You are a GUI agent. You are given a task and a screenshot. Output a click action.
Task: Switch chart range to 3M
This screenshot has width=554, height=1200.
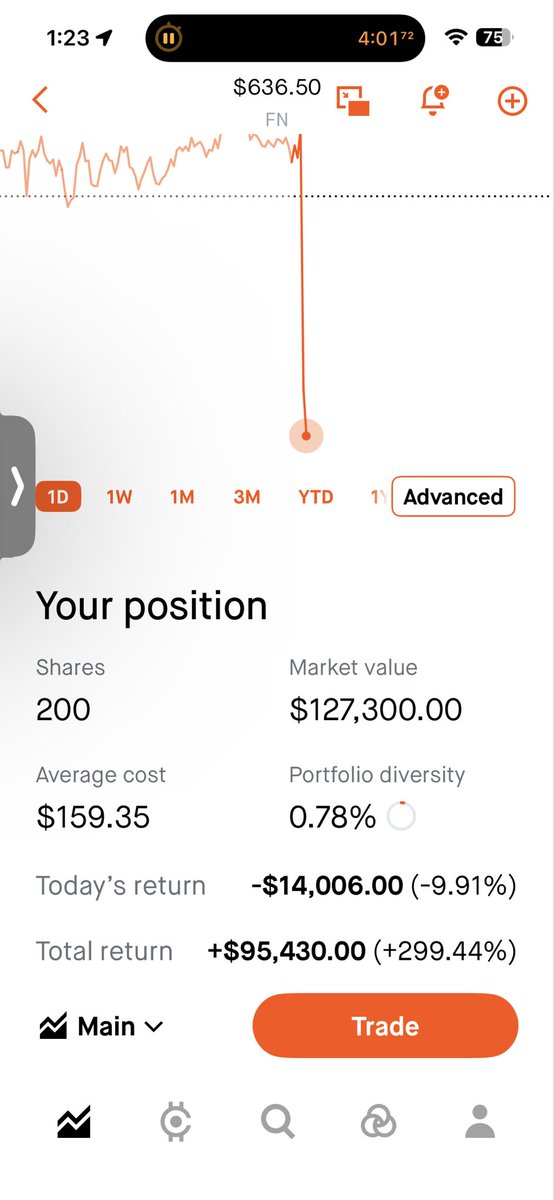click(246, 497)
